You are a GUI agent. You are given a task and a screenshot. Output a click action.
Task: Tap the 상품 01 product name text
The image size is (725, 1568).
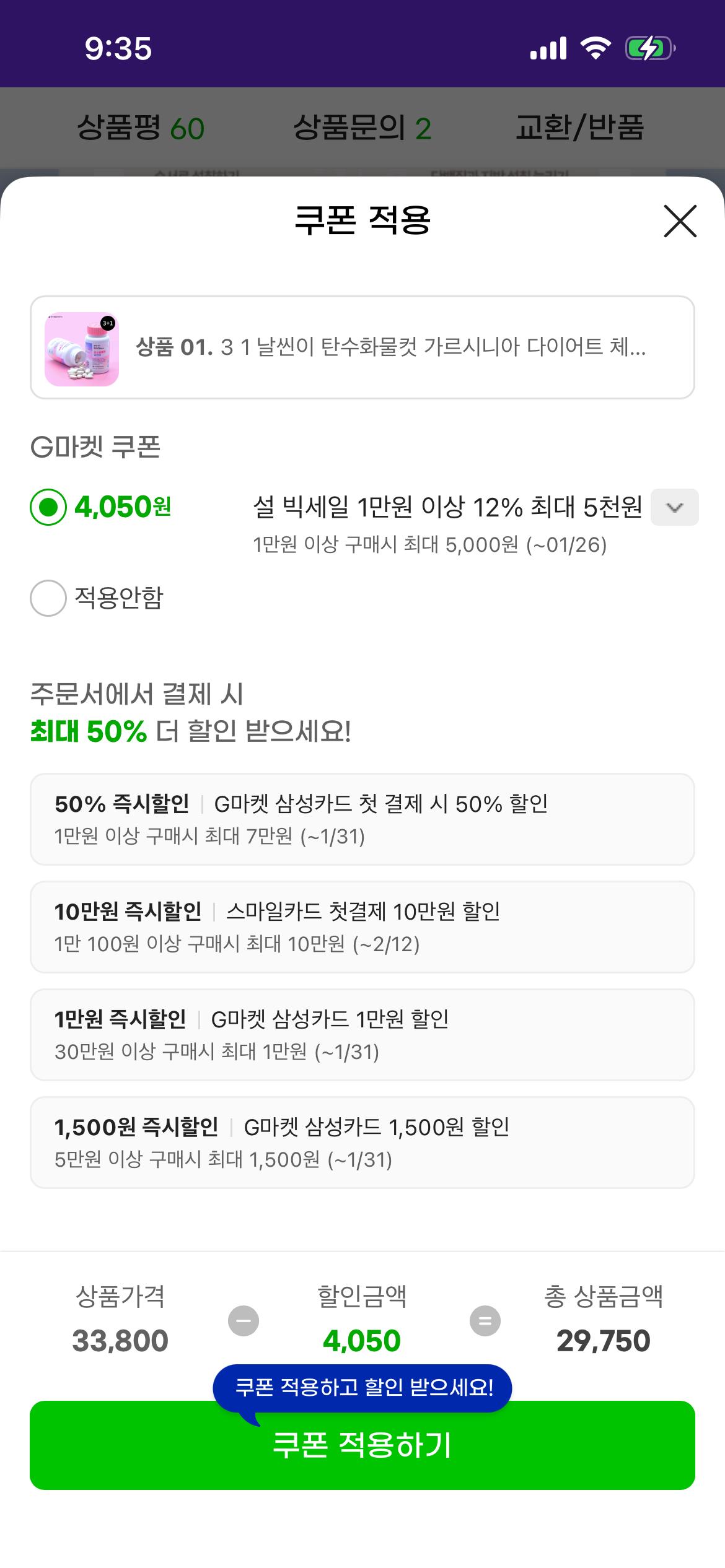390,350
